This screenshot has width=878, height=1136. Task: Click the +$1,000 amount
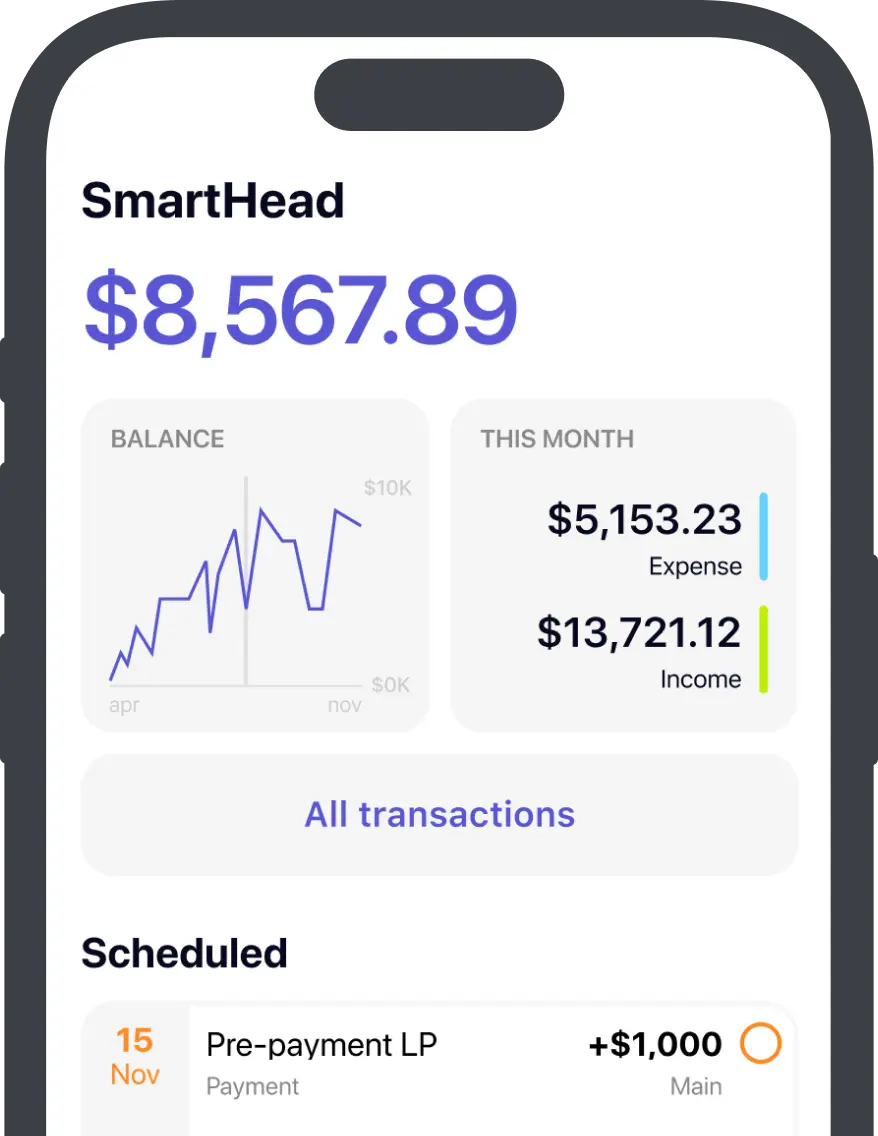[x=654, y=1044]
